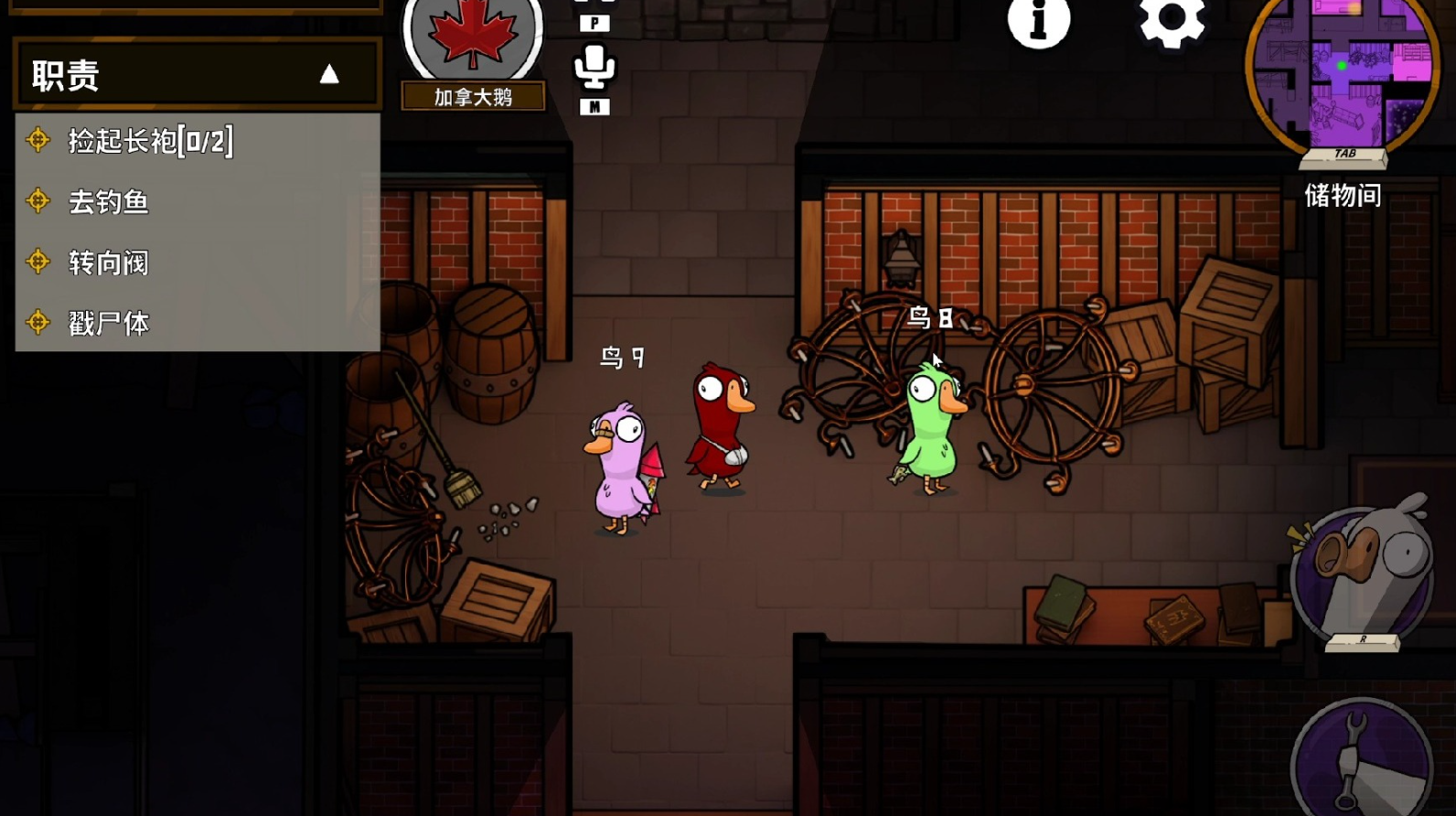Screen dimensions: 1456x816
Task: Collapse the 职责 task list
Action: tap(329, 75)
